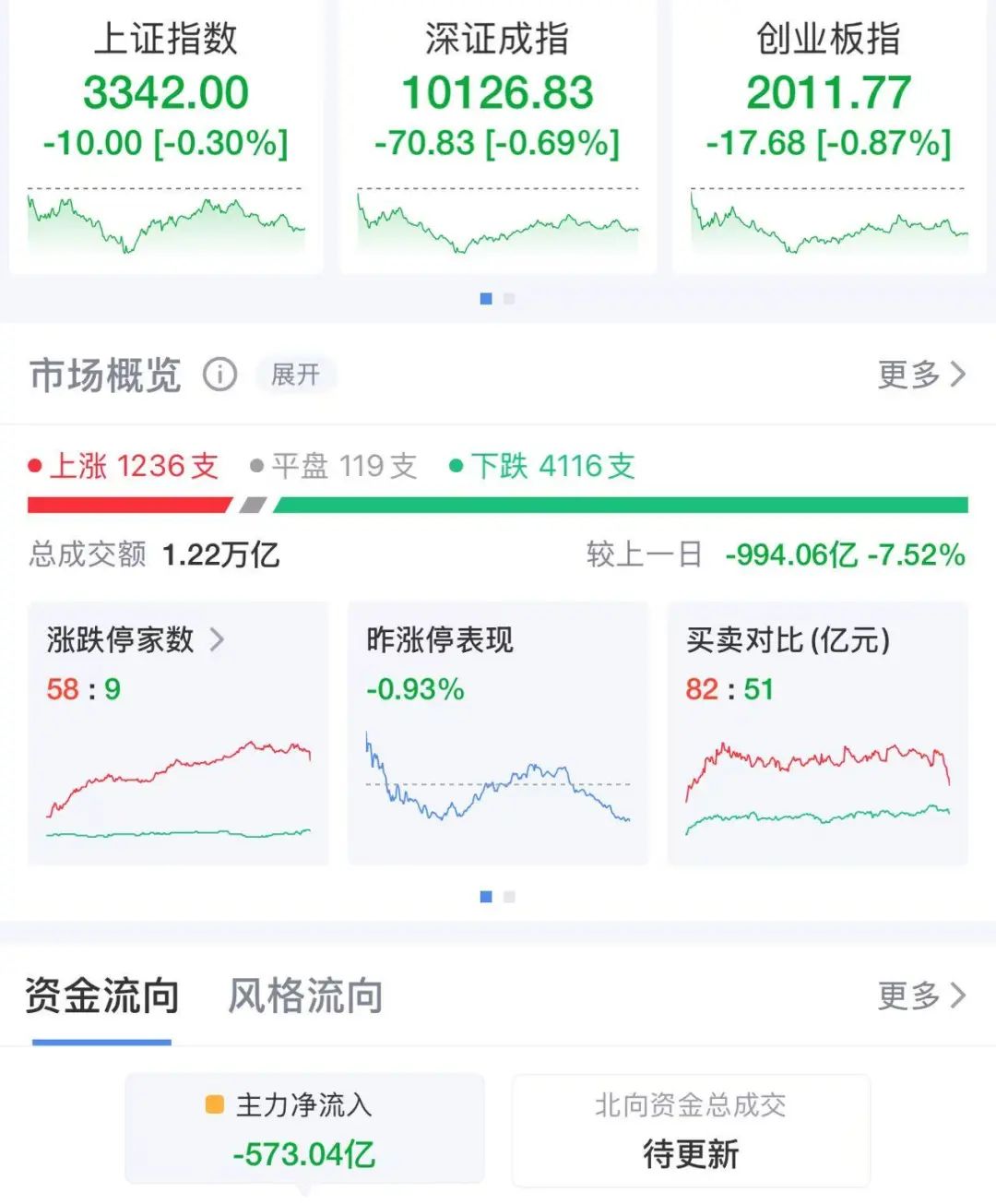This screenshot has width=996, height=1204.
Task: Select the 主力净流入 card
Action: (x=304, y=1129)
